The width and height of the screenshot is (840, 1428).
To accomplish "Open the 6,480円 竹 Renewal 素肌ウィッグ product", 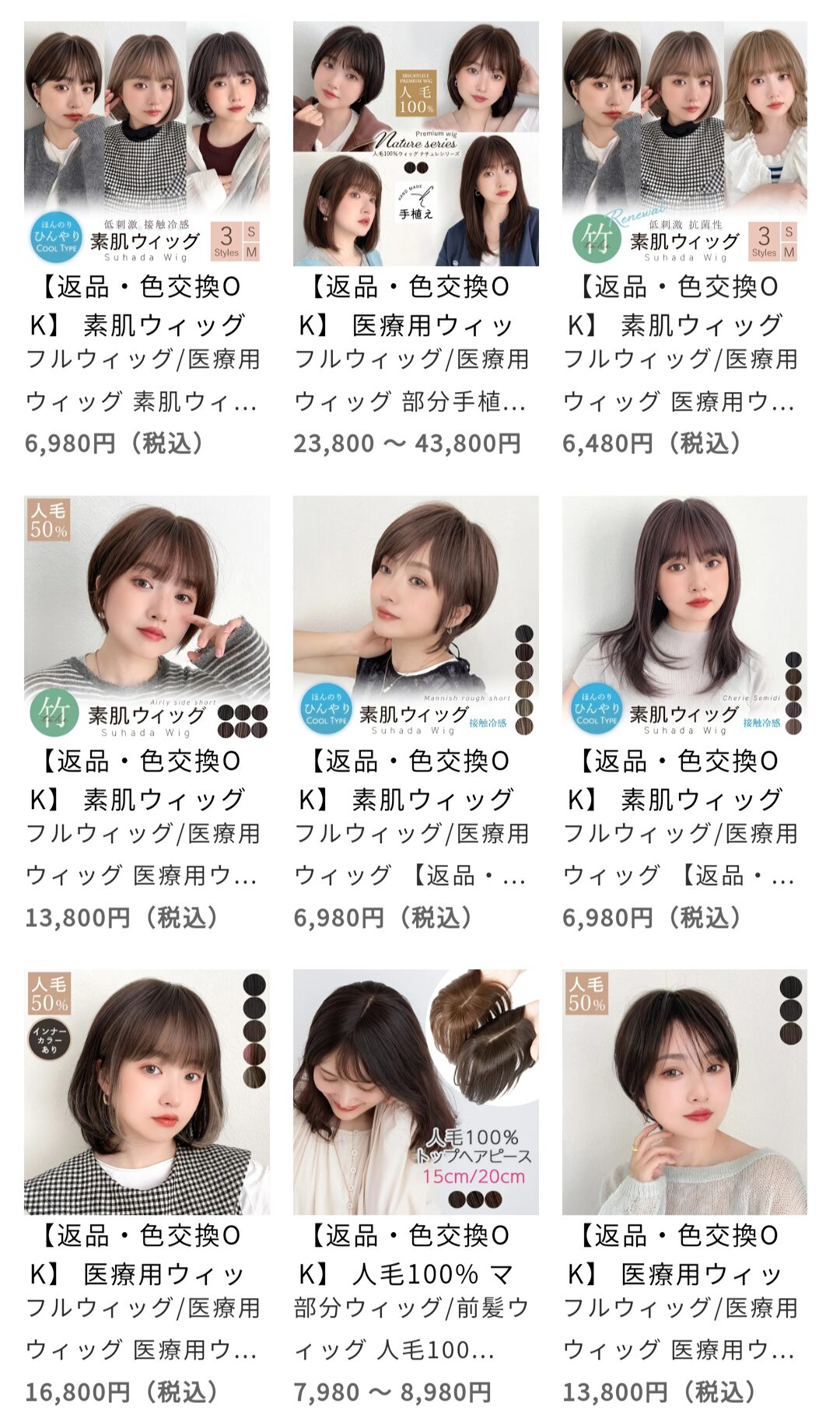I will coord(684,144).
